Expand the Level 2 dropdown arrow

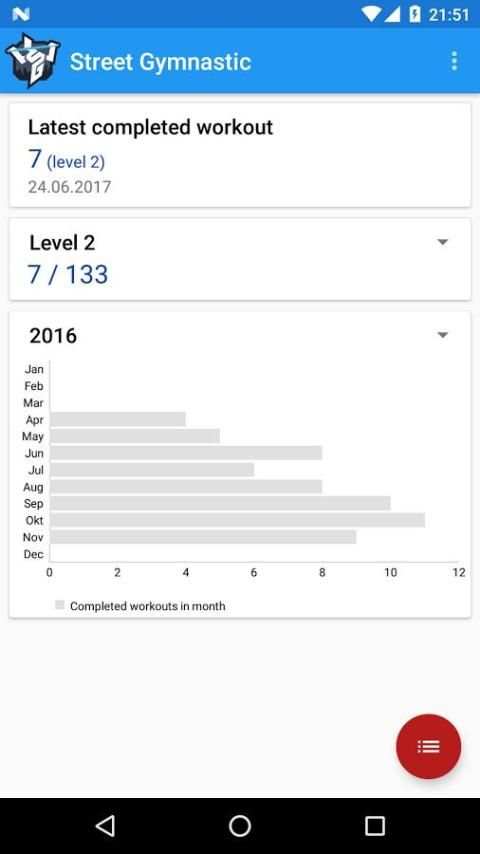pyautogui.click(x=442, y=242)
